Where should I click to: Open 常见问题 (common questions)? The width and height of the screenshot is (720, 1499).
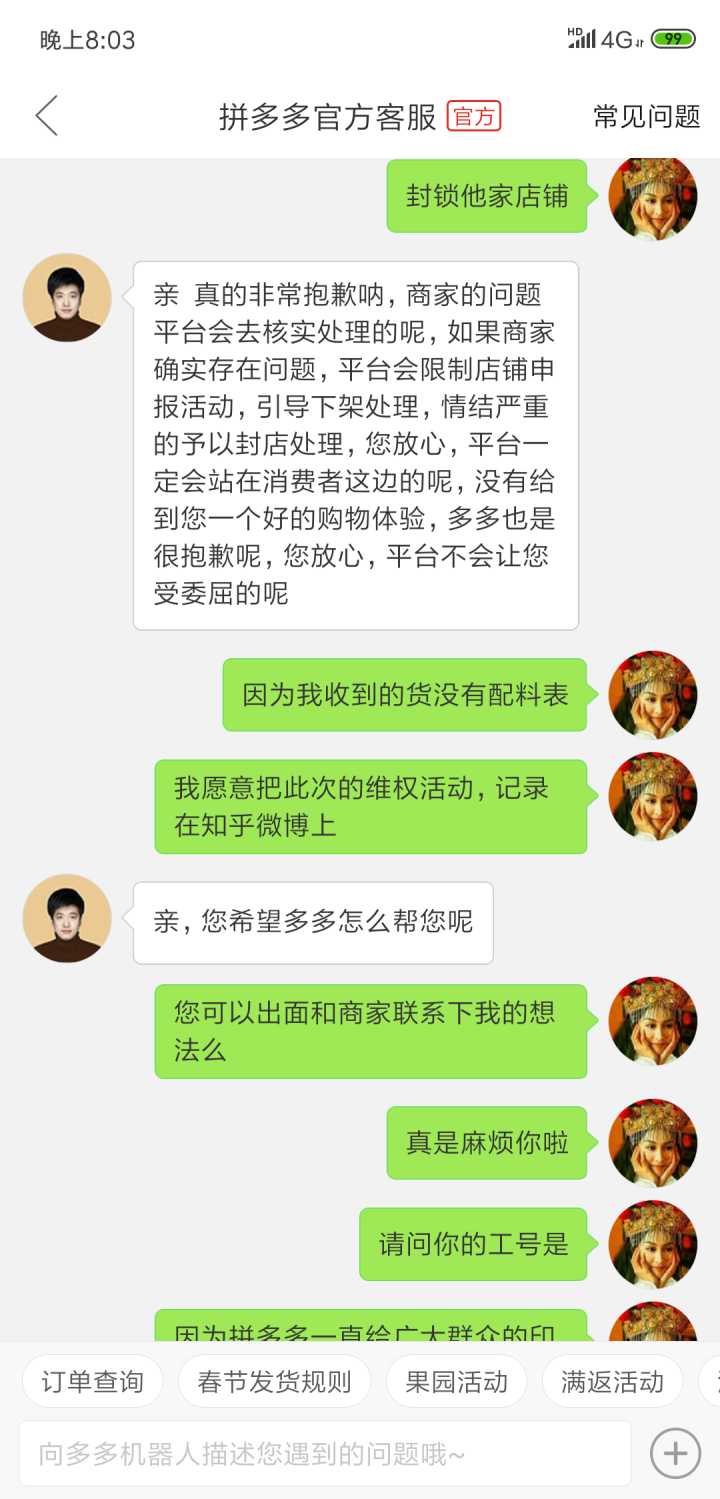coord(646,116)
